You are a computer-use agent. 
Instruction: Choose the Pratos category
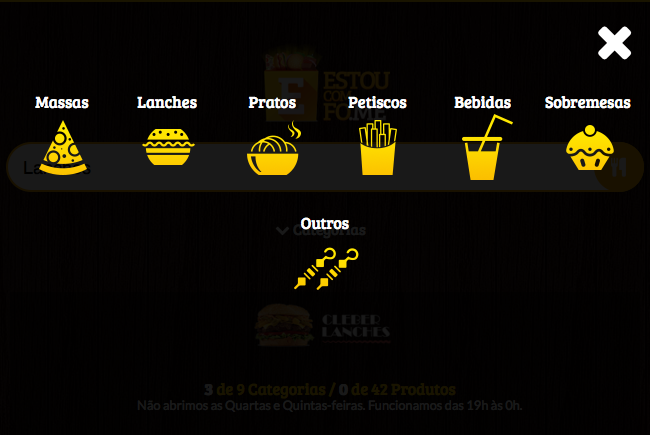(x=273, y=150)
